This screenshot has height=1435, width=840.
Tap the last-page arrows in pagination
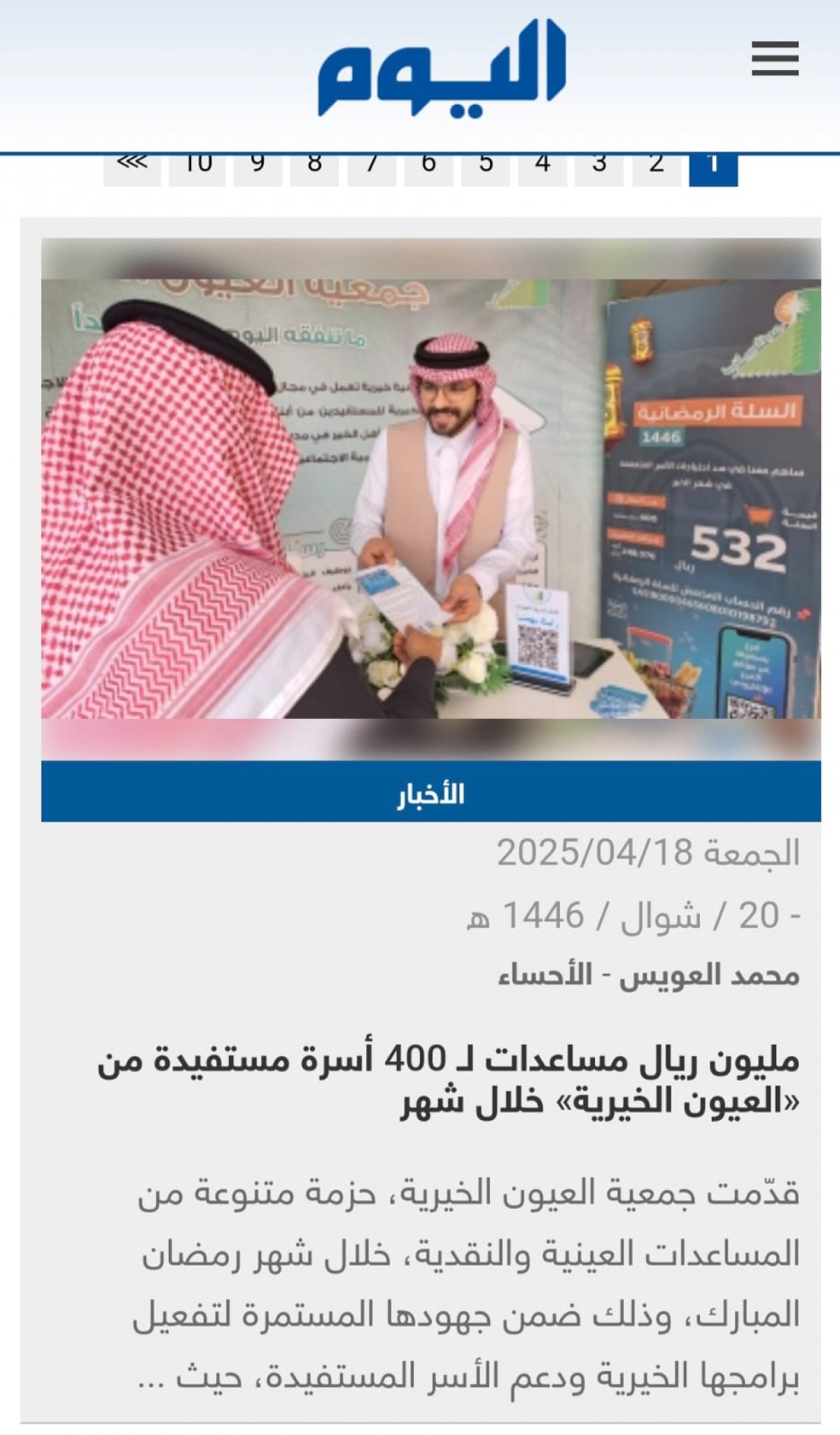[x=132, y=169]
